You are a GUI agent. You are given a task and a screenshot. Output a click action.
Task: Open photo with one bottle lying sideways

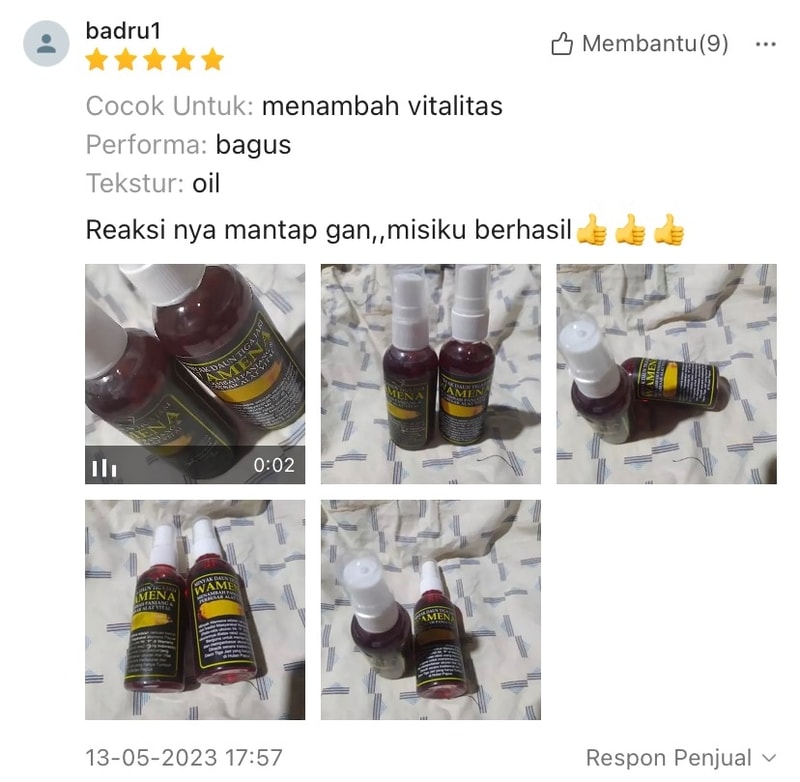tap(666, 374)
